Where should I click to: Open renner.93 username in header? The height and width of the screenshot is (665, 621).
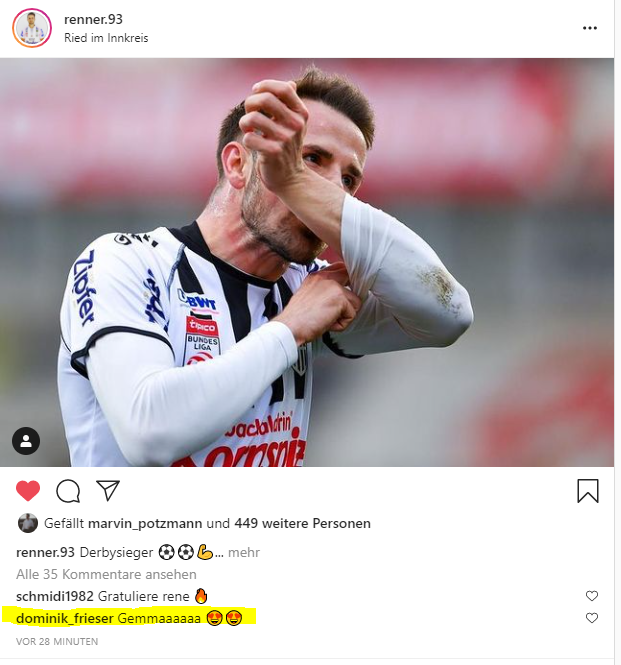coord(93,19)
